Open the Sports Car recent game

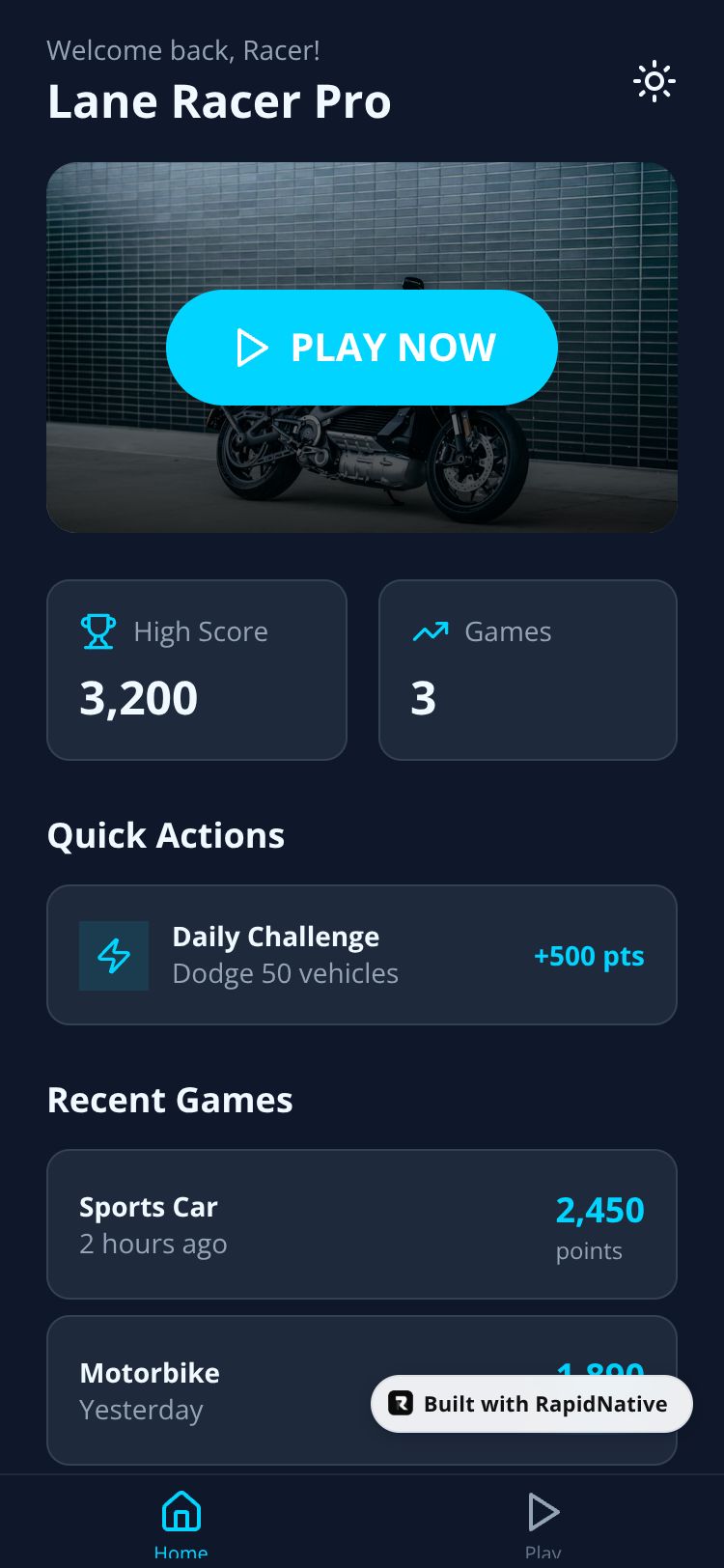362,1224
